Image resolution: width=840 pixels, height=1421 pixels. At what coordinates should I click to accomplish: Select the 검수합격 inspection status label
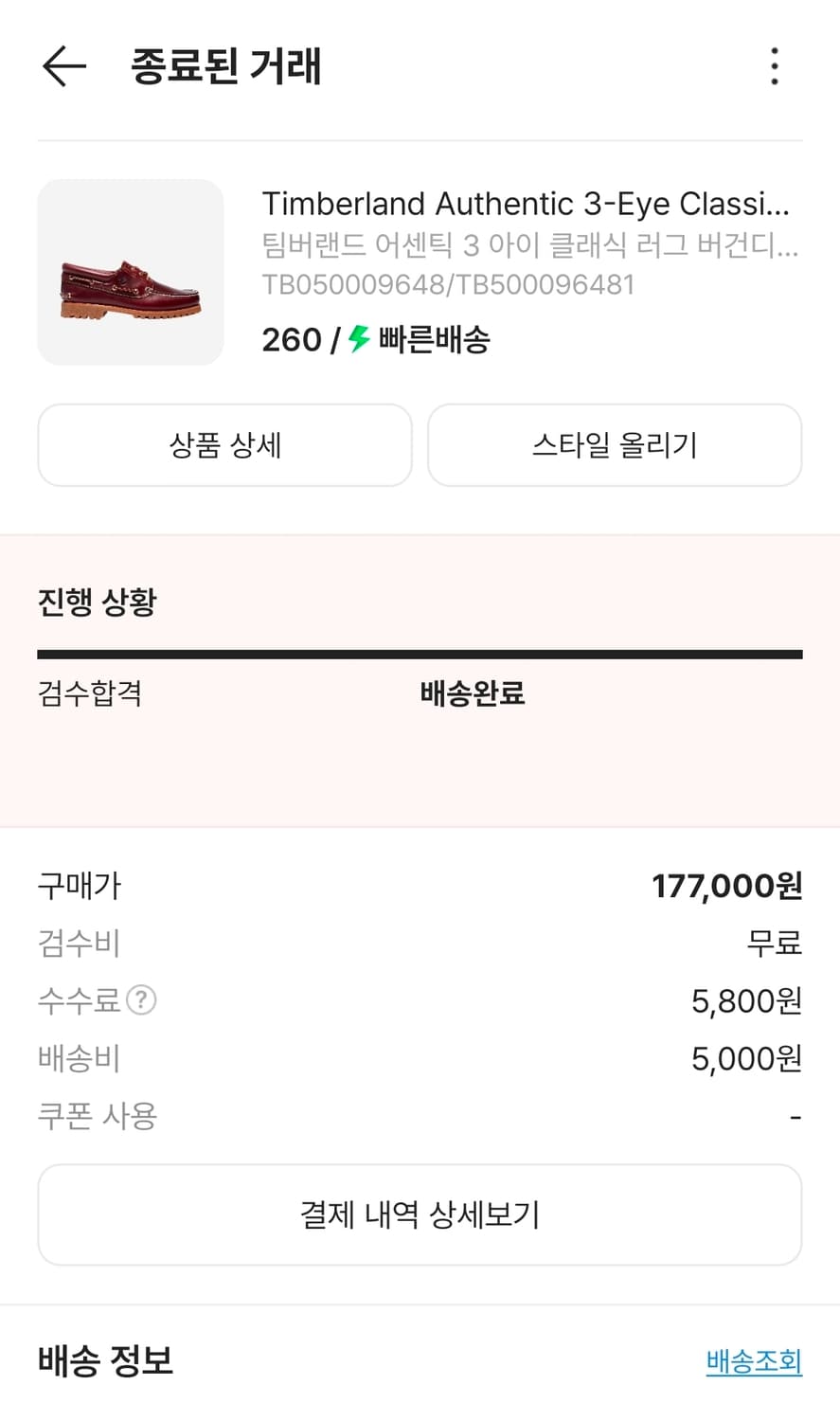click(89, 693)
